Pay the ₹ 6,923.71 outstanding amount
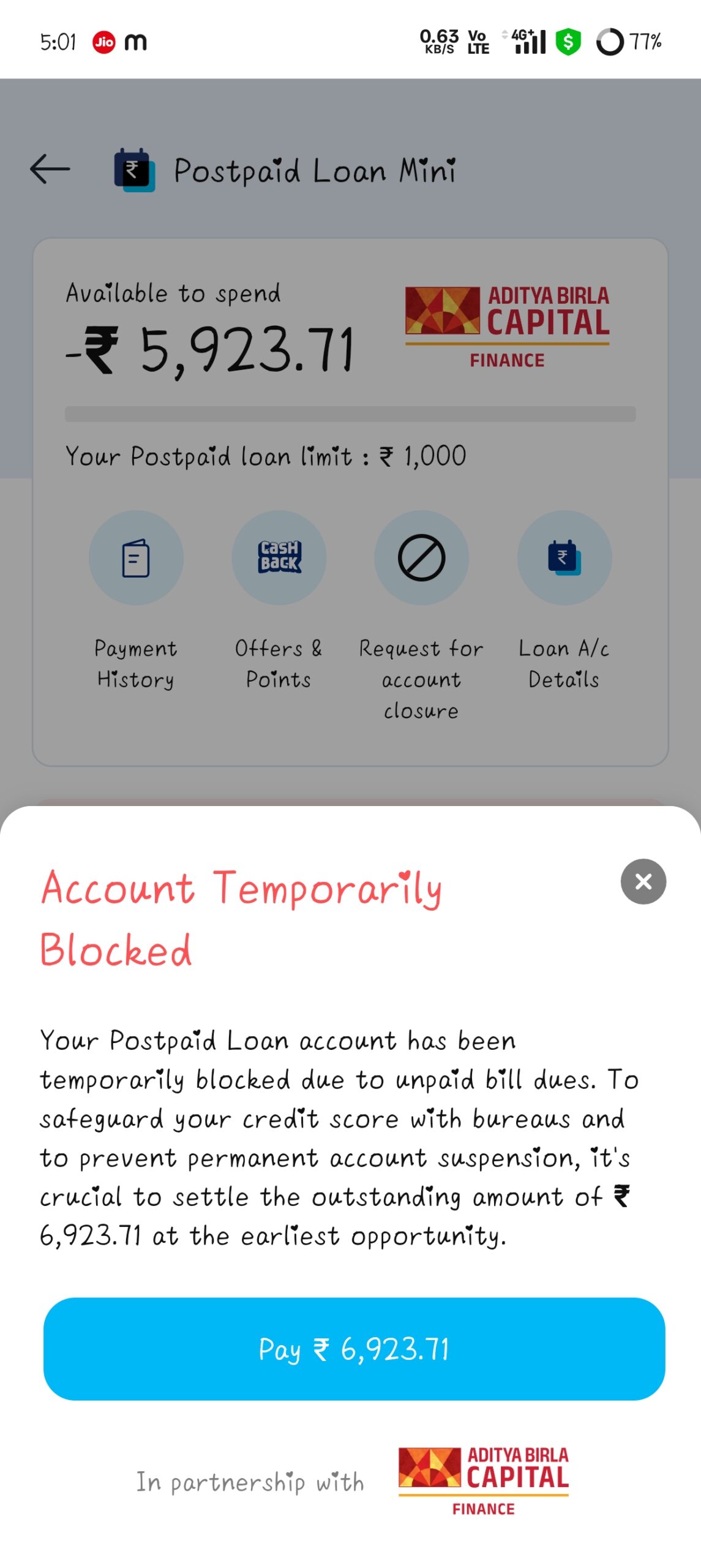Screen dimensions: 701x1568 point(354,1349)
